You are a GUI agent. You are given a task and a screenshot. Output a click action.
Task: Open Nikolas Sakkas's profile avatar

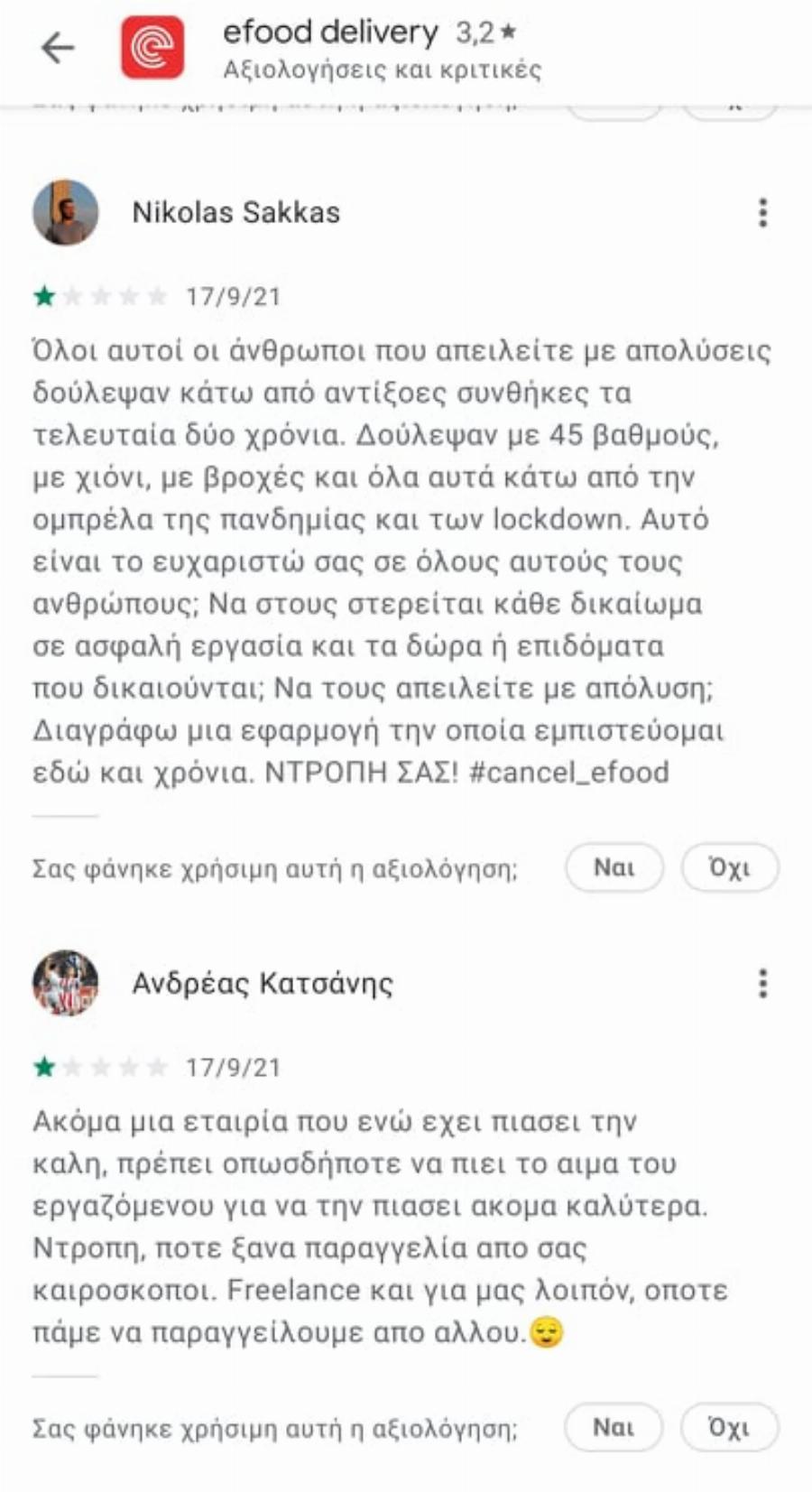(65, 215)
